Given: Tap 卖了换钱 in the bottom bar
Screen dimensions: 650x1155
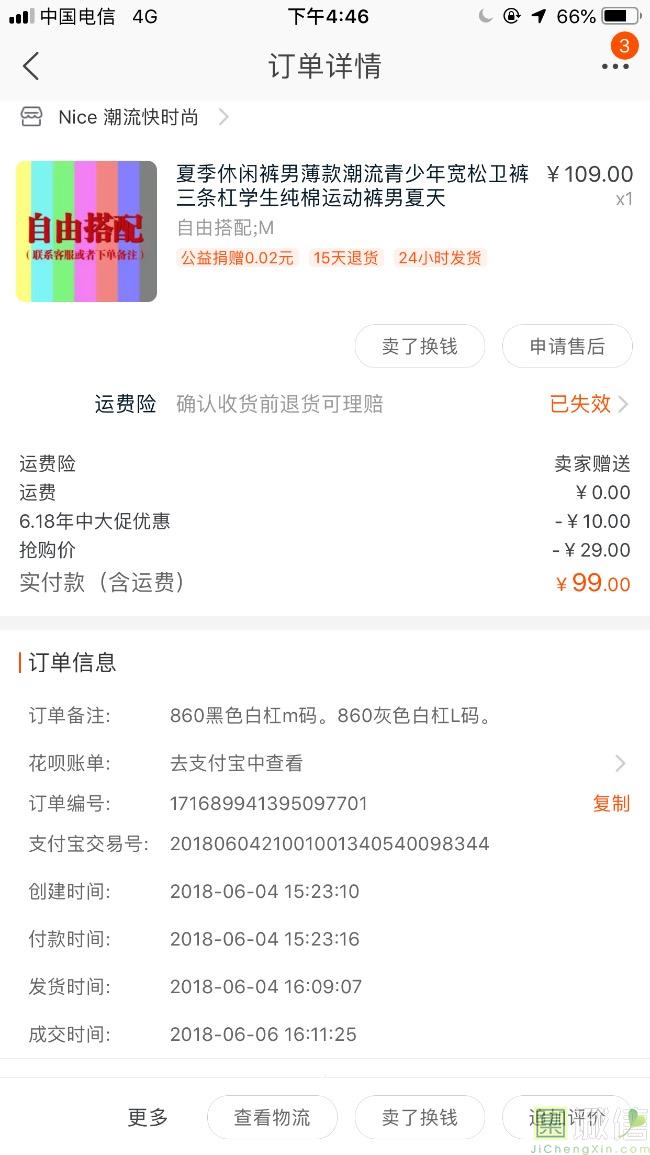Looking at the screenshot, I should pyautogui.click(x=420, y=1117).
